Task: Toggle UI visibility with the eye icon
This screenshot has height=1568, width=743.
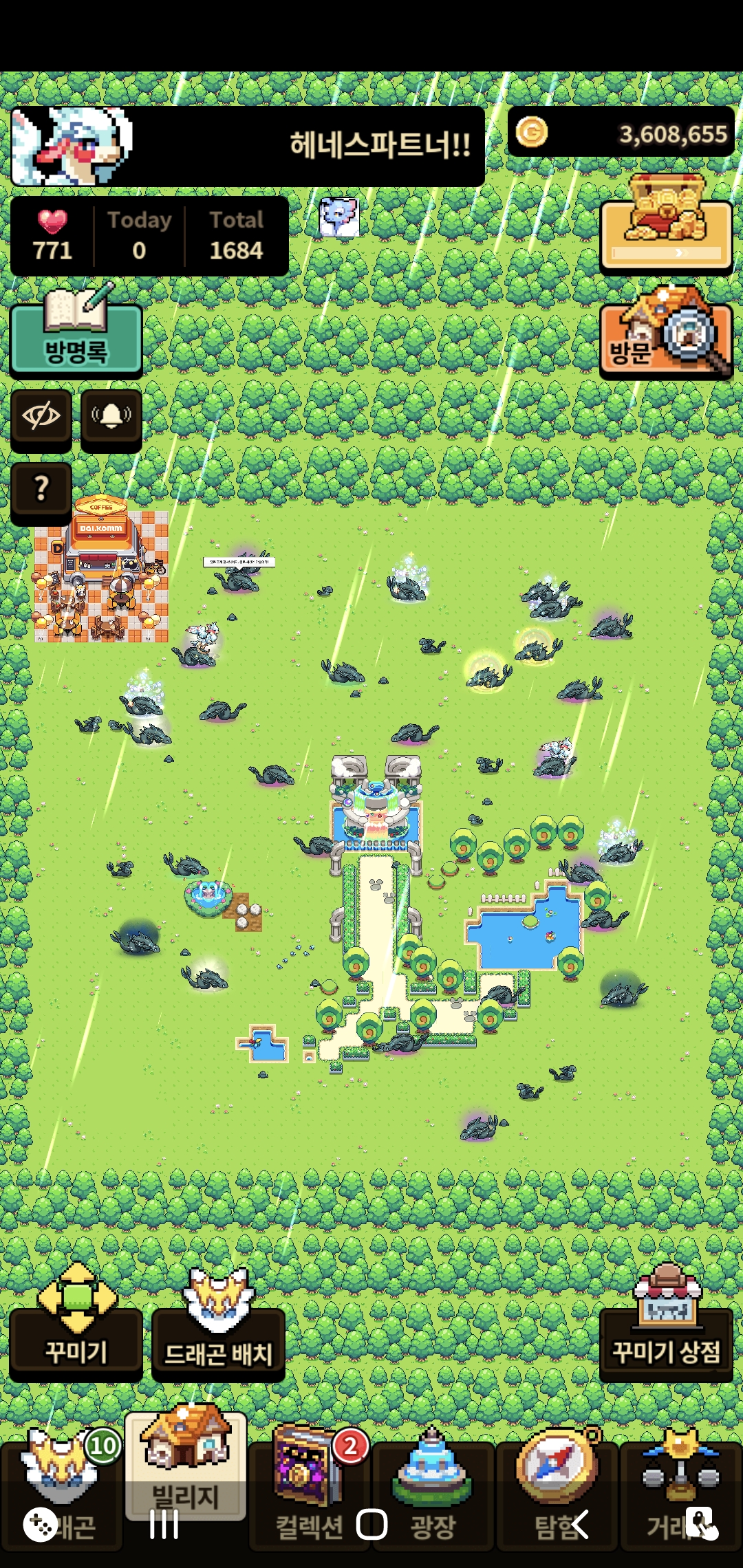Action: click(x=41, y=417)
